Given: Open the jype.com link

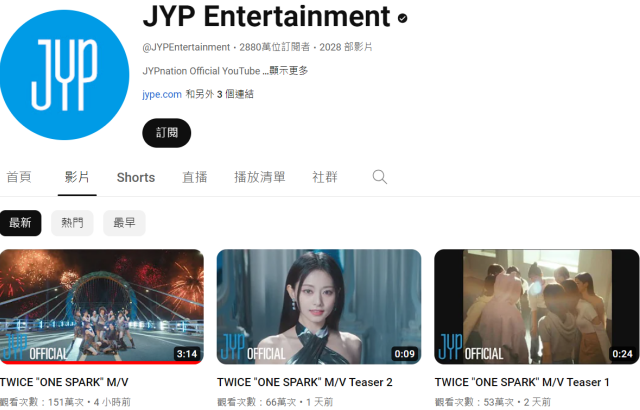Looking at the screenshot, I should pyautogui.click(x=162, y=94).
